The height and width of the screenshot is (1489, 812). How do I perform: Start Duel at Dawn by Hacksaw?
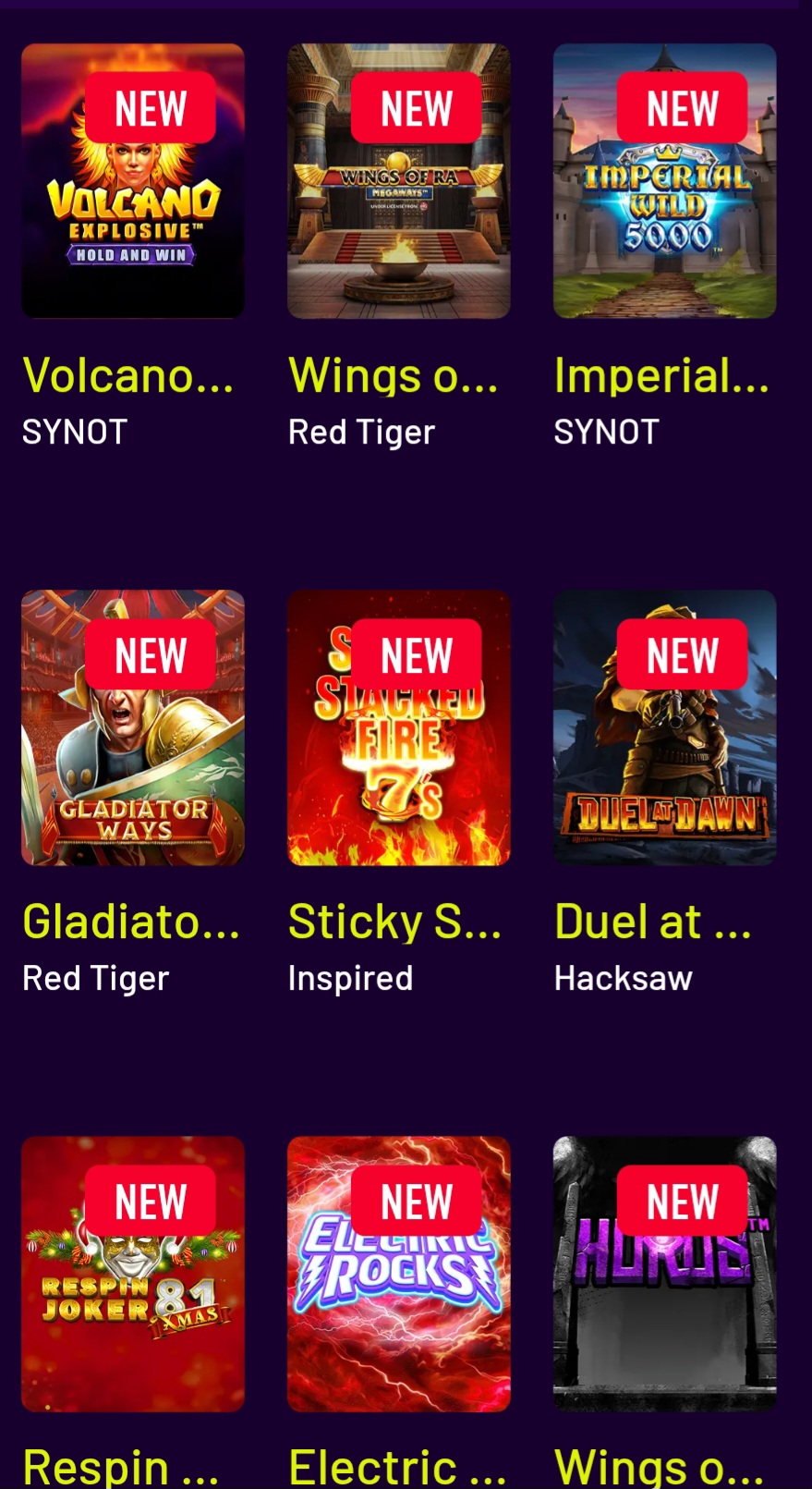[664, 727]
